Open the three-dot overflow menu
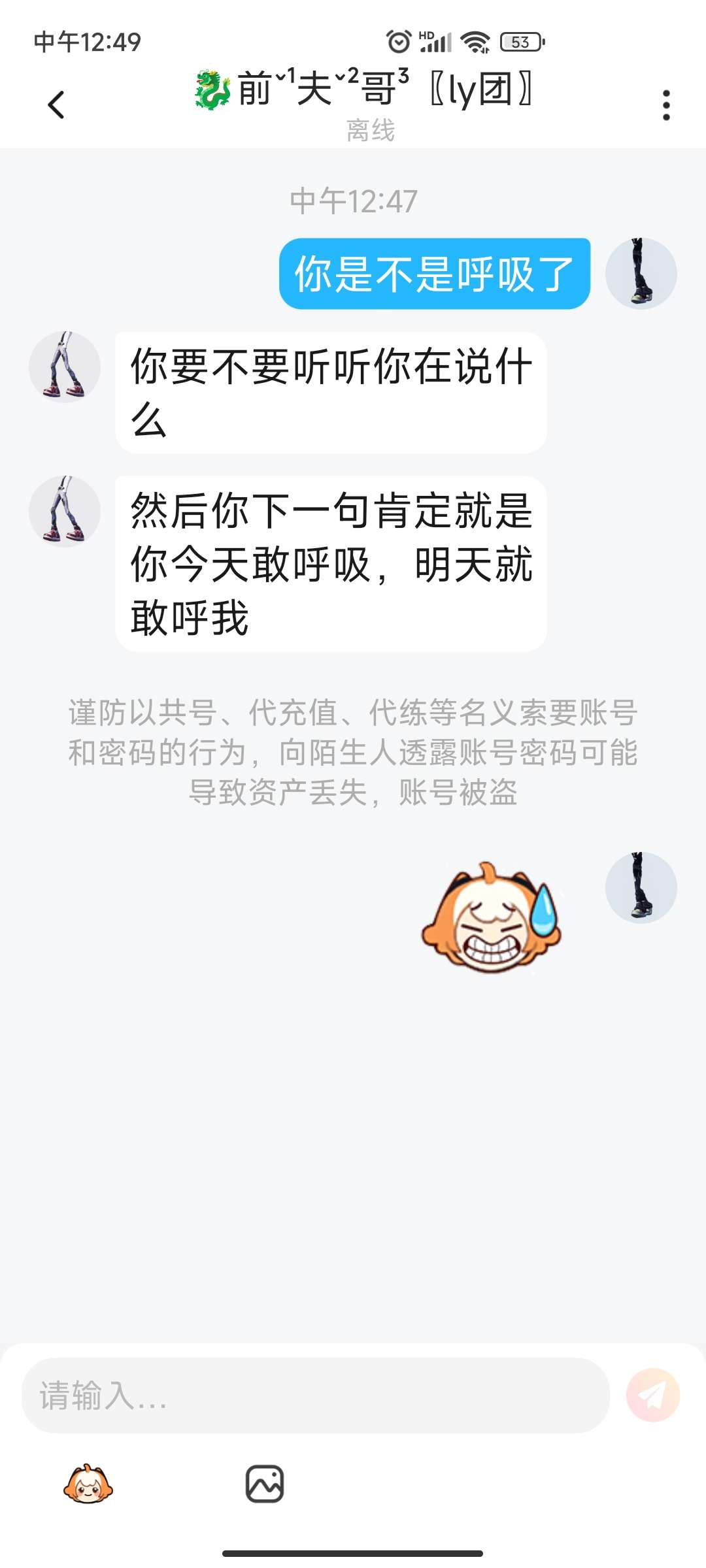The height and width of the screenshot is (1568, 706). pyautogui.click(x=666, y=105)
